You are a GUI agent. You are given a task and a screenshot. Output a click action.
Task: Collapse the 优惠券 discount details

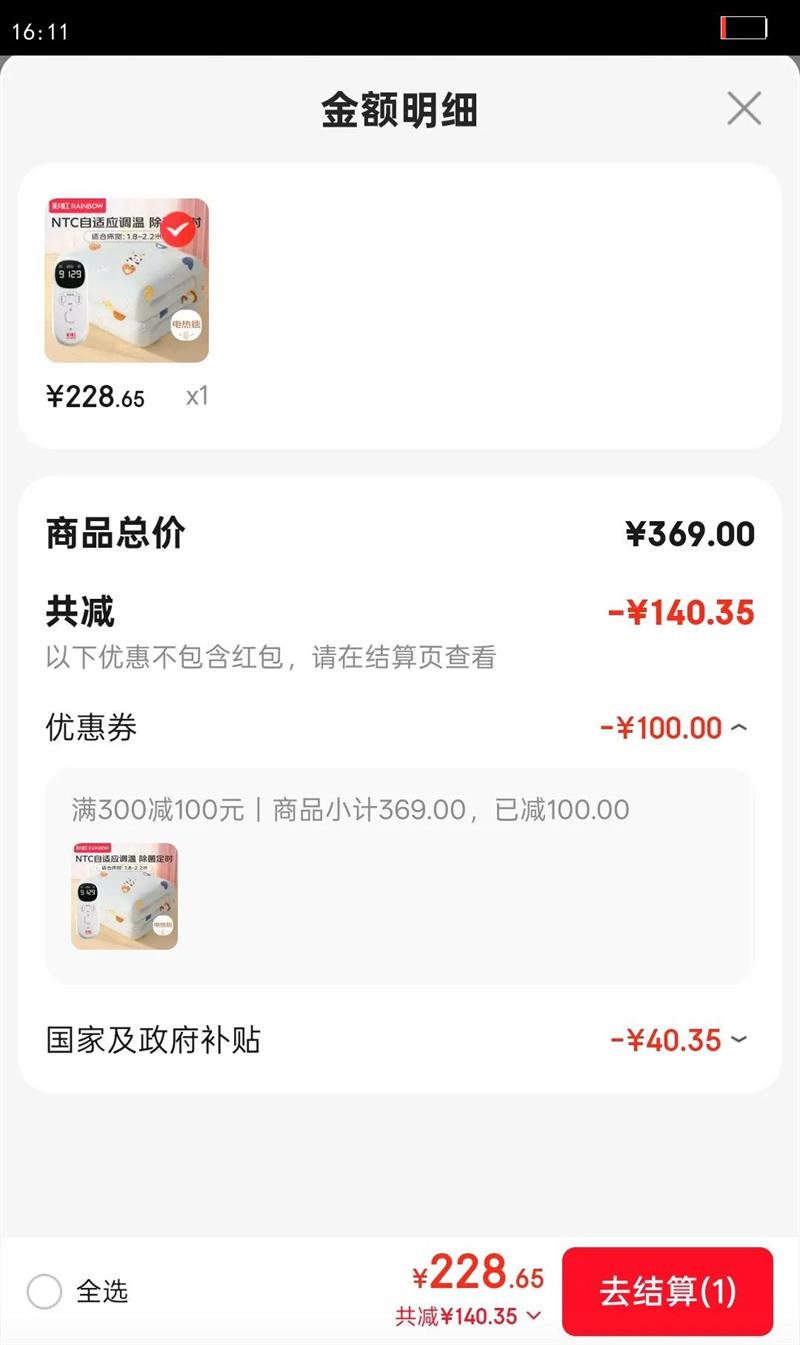pyautogui.click(x=739, y=728)
